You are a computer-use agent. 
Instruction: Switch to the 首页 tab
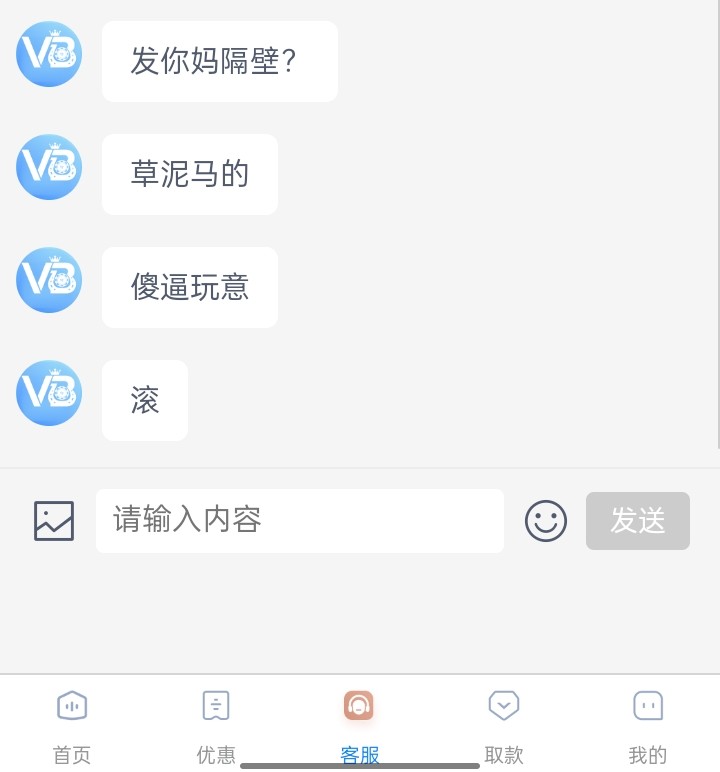click(x=72, y=723)
